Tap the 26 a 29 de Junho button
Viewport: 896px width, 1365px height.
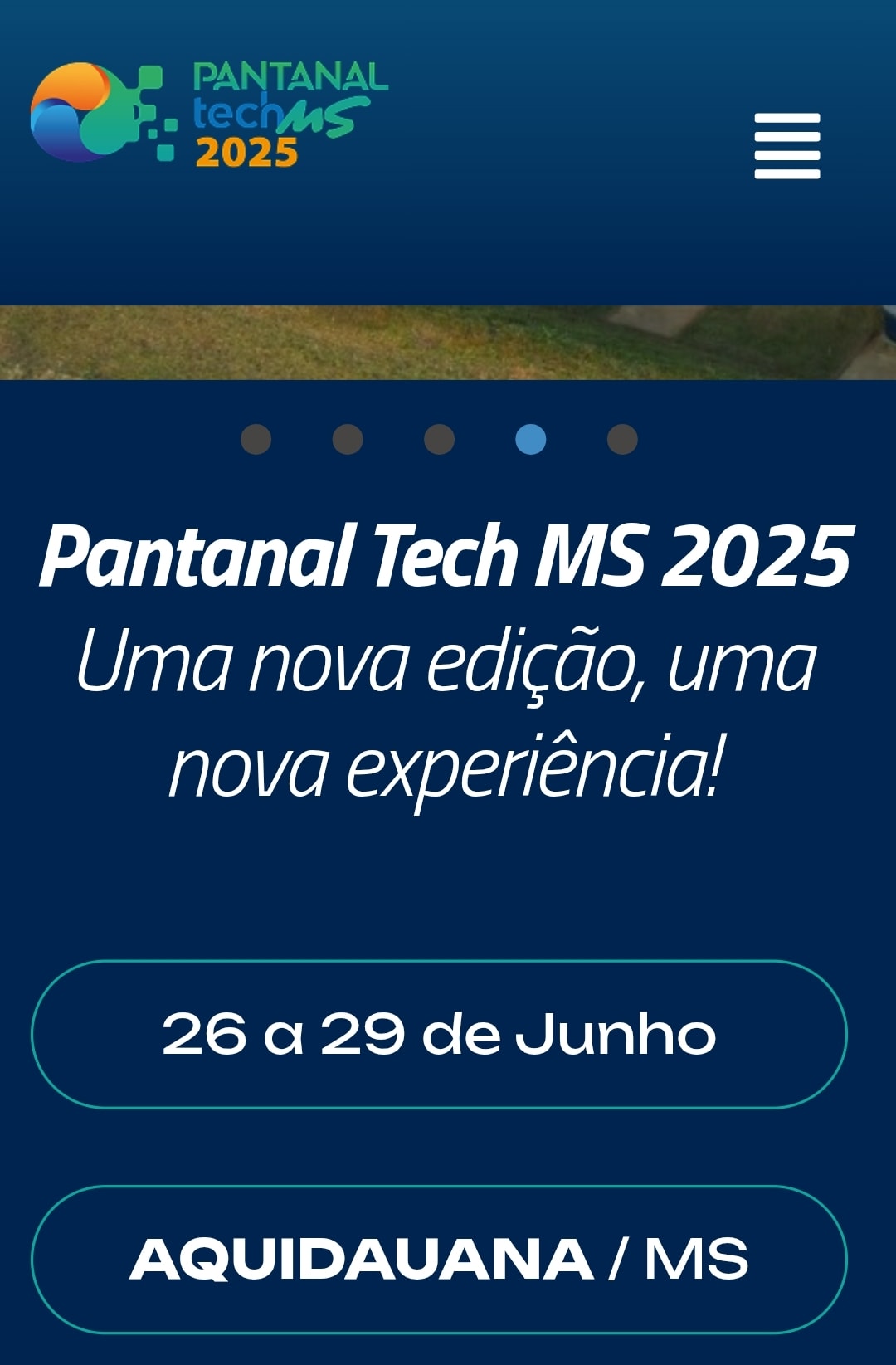439,1034
